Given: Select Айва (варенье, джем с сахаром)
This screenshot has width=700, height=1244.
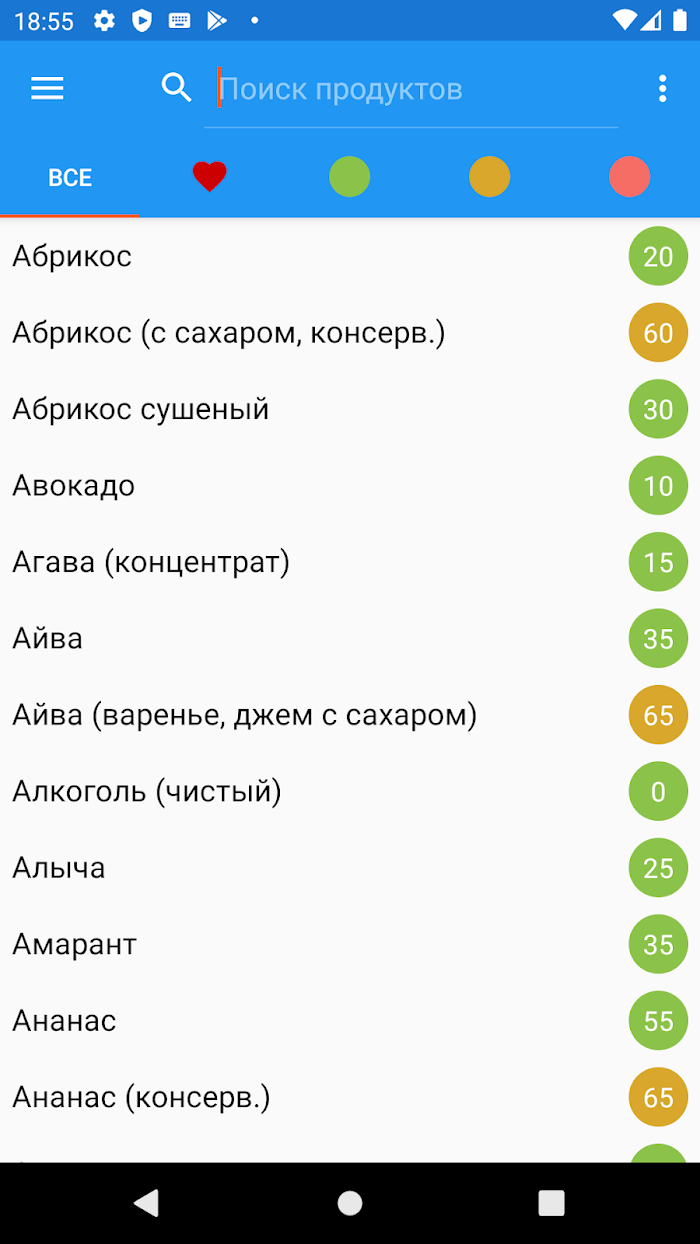Looking at the screenshot, I should pos(300,716).
